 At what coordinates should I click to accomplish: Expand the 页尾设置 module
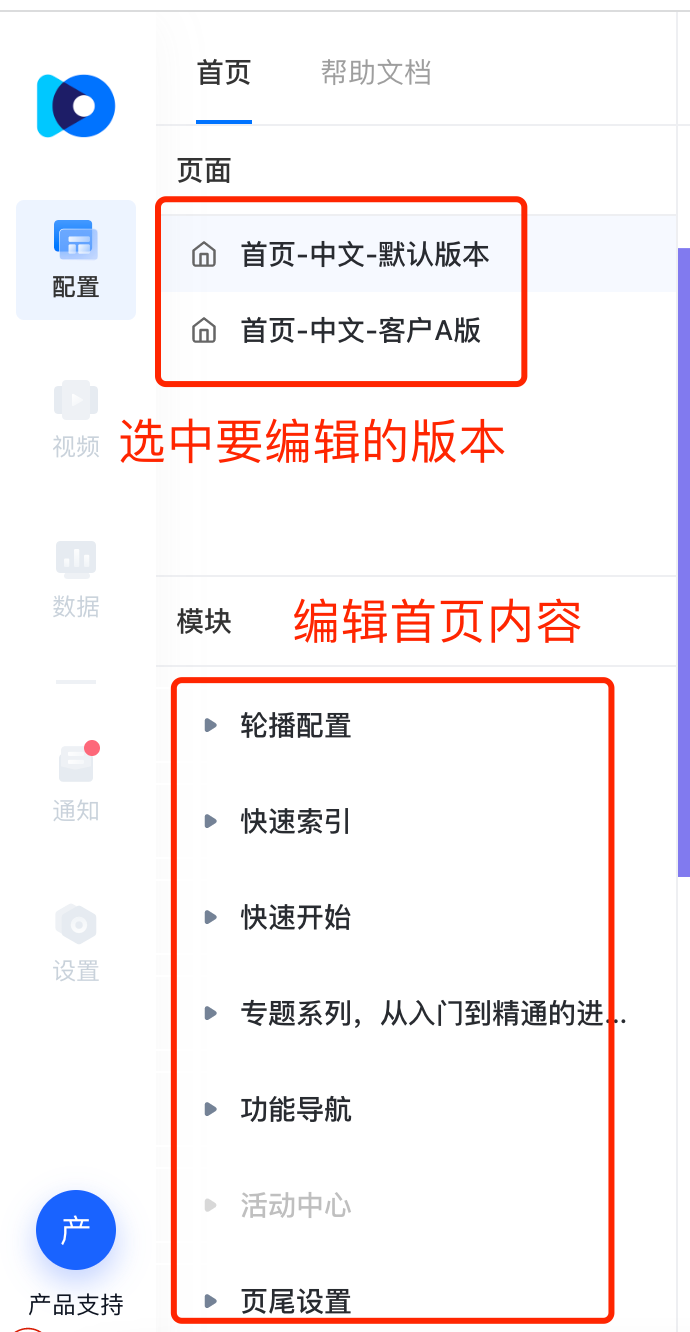pos(295,1301)
